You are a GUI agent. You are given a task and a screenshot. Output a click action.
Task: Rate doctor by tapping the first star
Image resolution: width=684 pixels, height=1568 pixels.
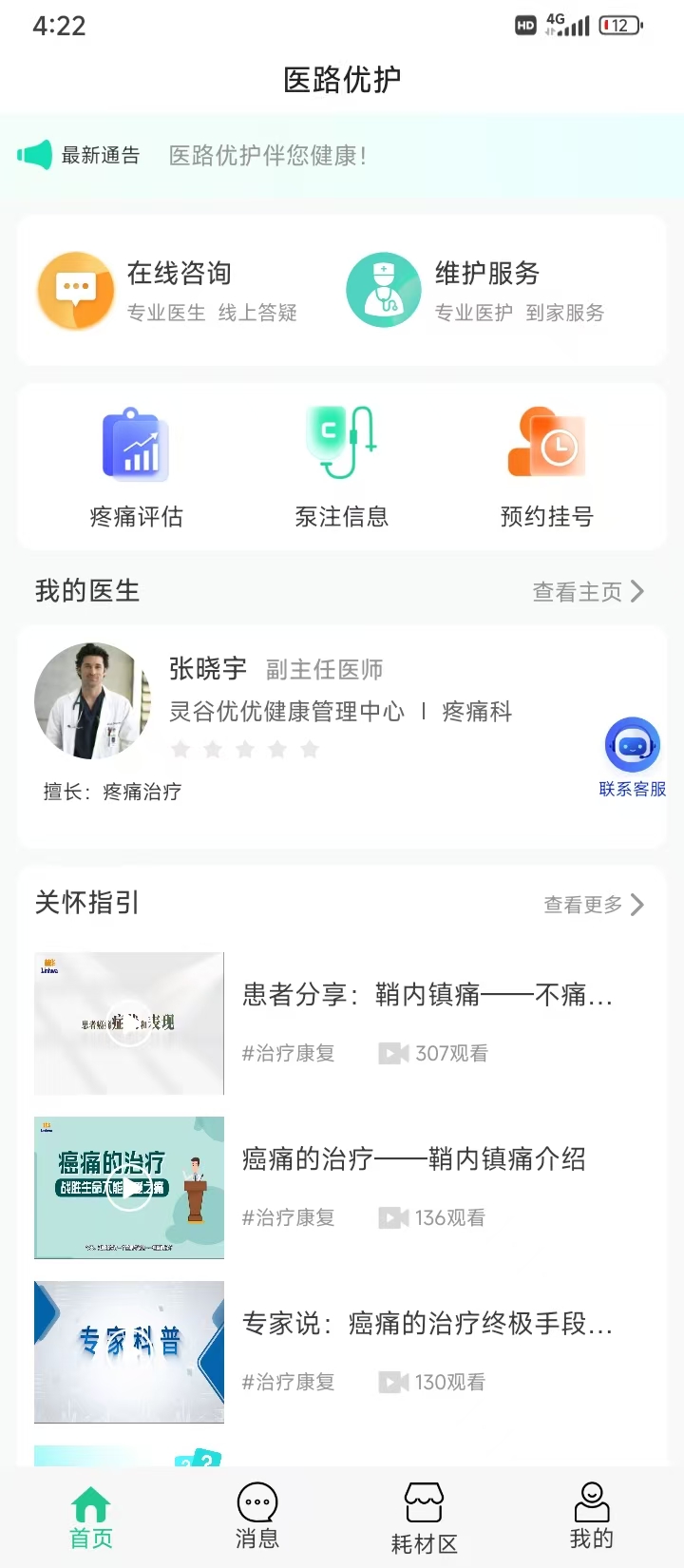(x=182, y=749)
